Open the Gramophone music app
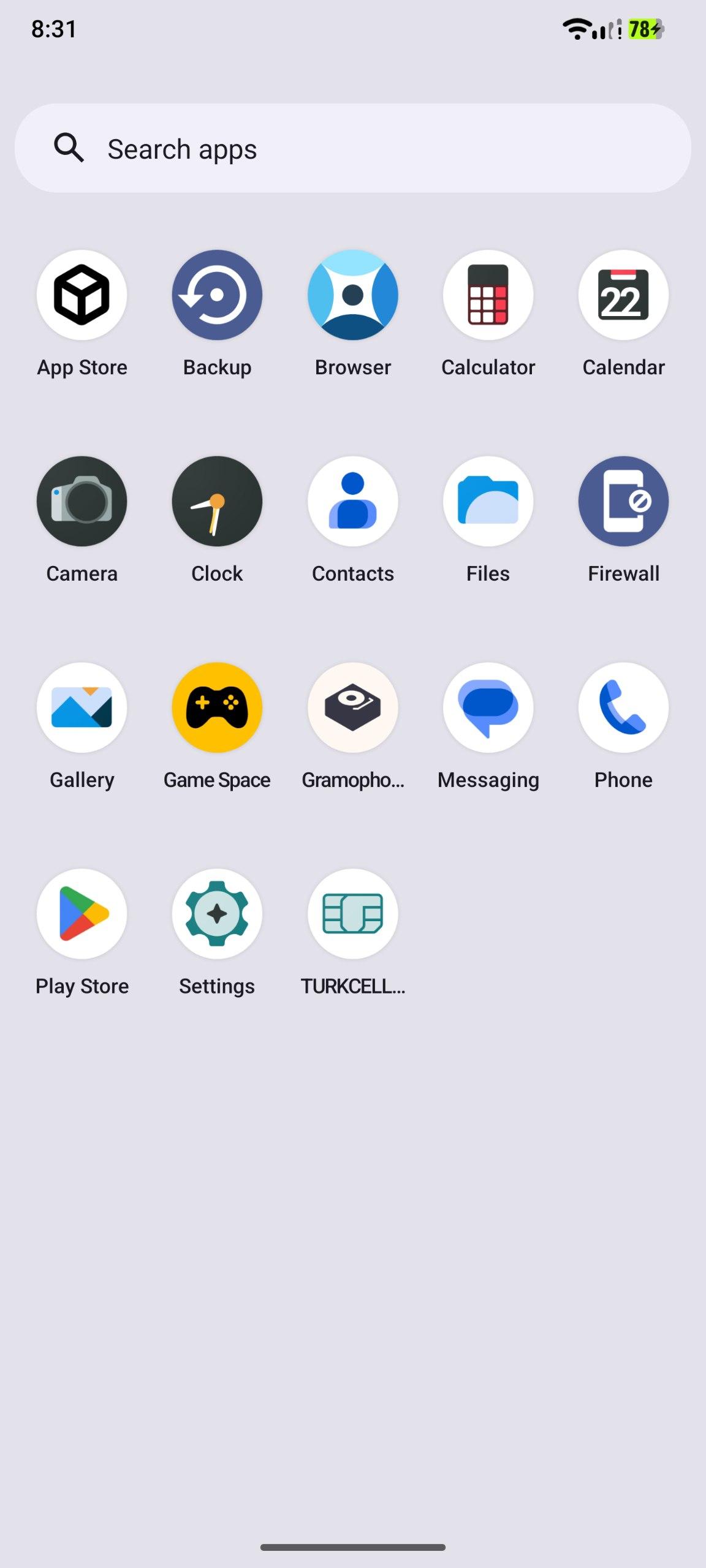706x1568 pixels. (x=352, y=708)
